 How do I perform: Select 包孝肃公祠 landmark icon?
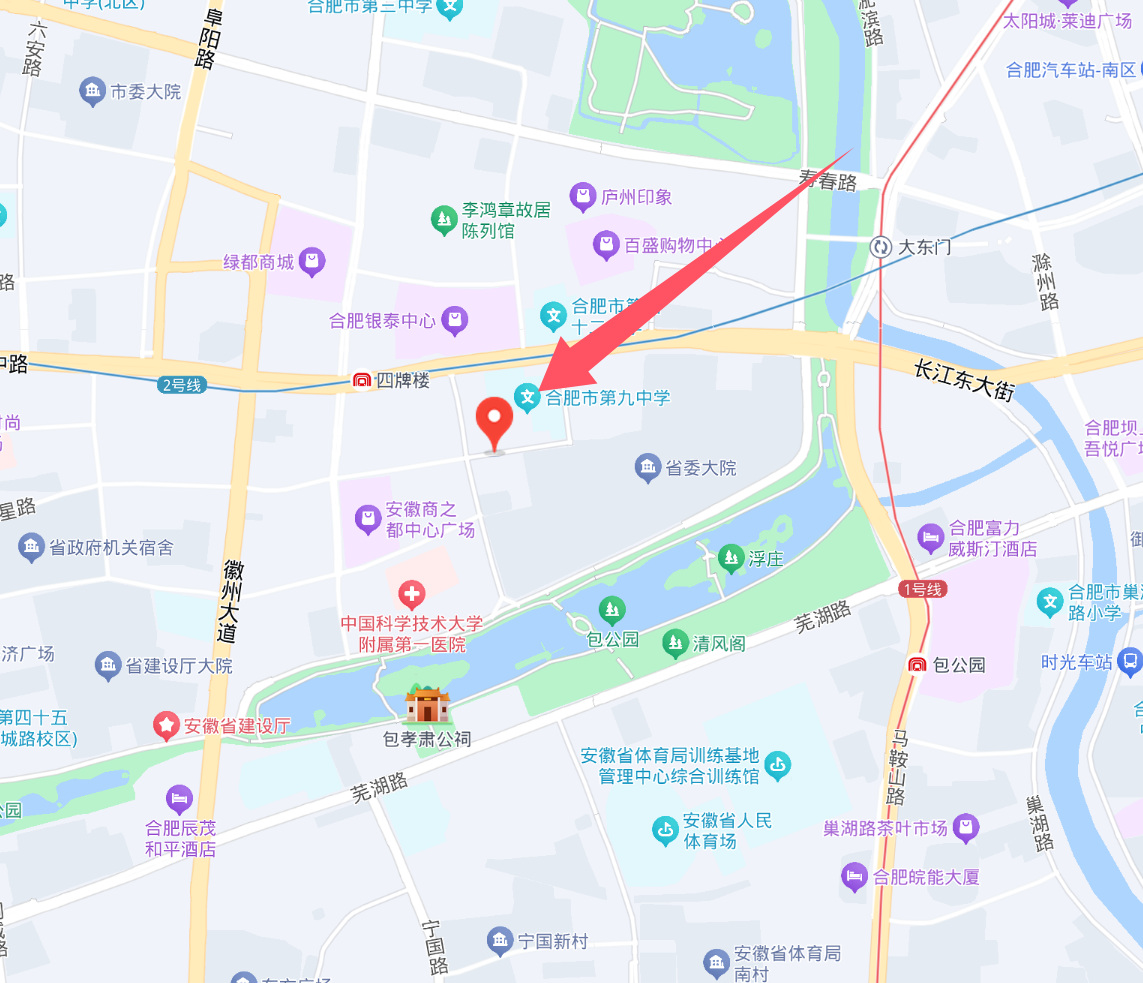[427, 705]
